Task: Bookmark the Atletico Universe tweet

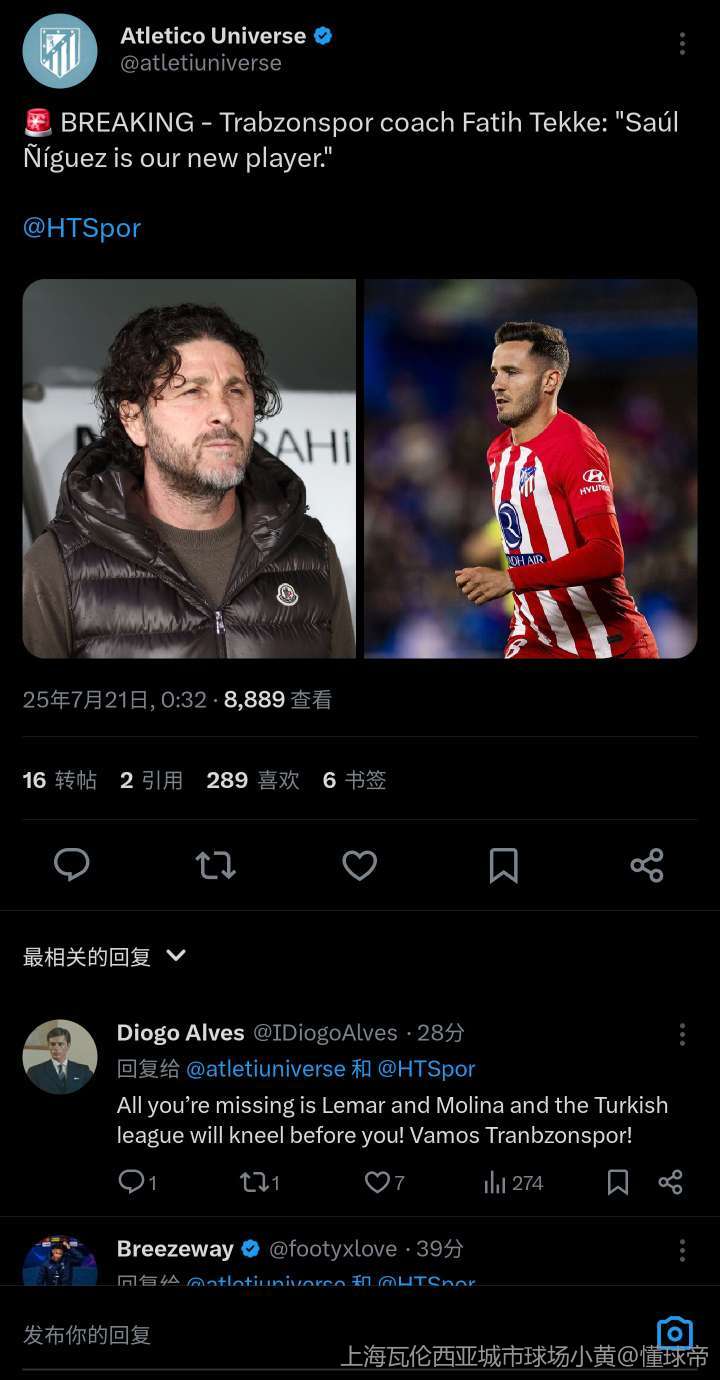Action: pyautogui.click(x=503, y=865)
